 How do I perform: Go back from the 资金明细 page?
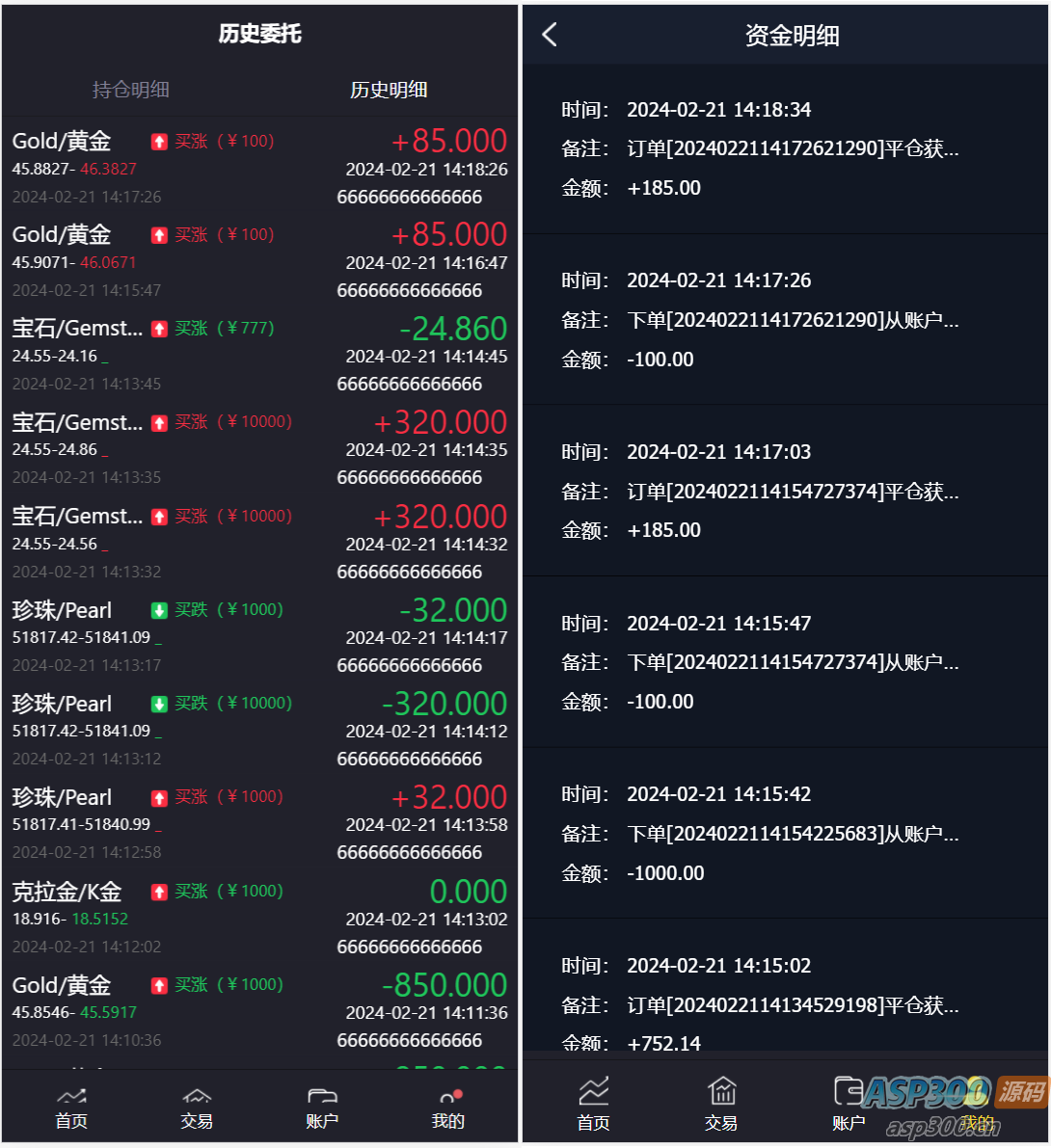[x=550, y=36]
